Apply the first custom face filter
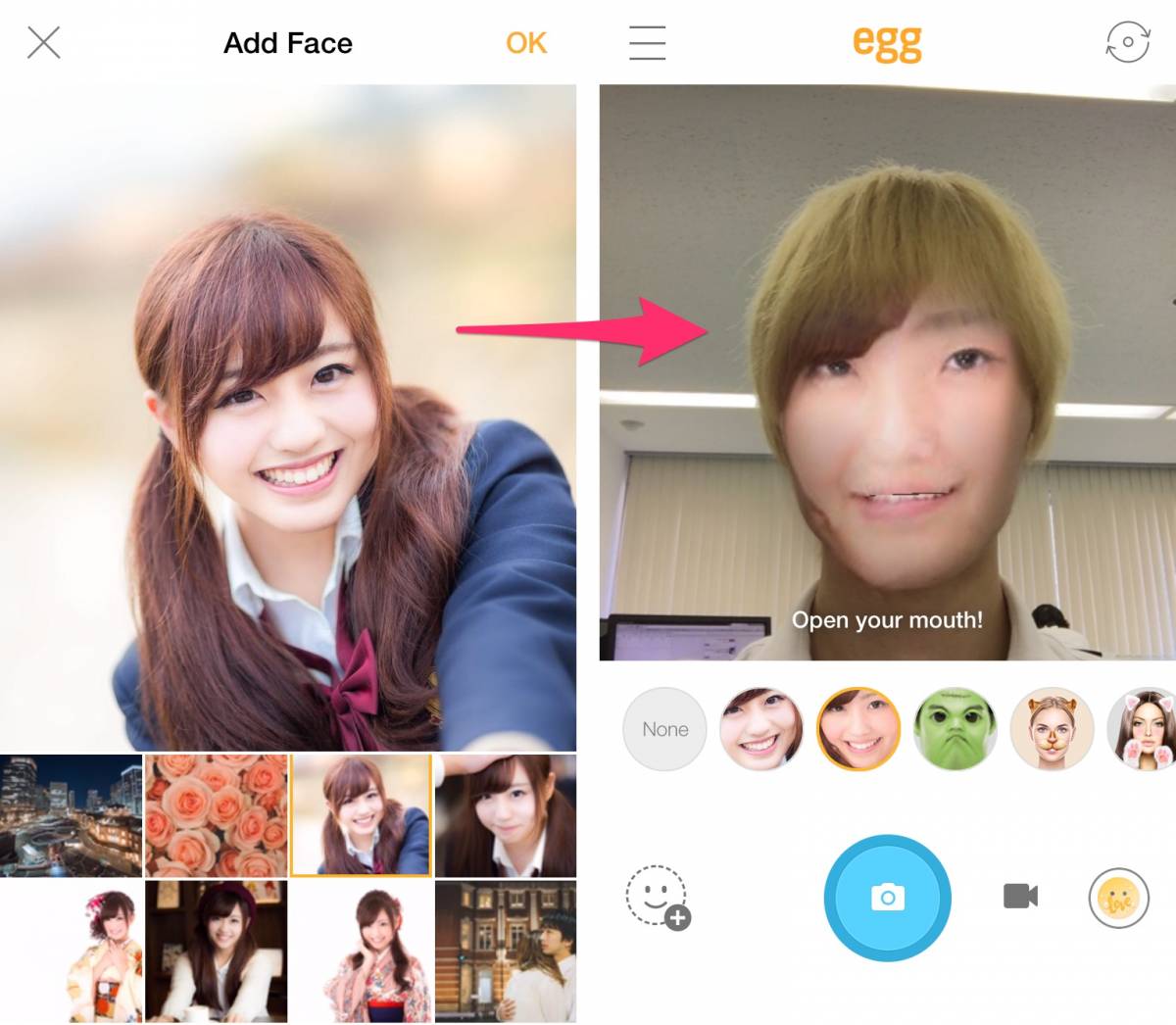The height and width of the screenshot is (1025, 1176). 761,729
